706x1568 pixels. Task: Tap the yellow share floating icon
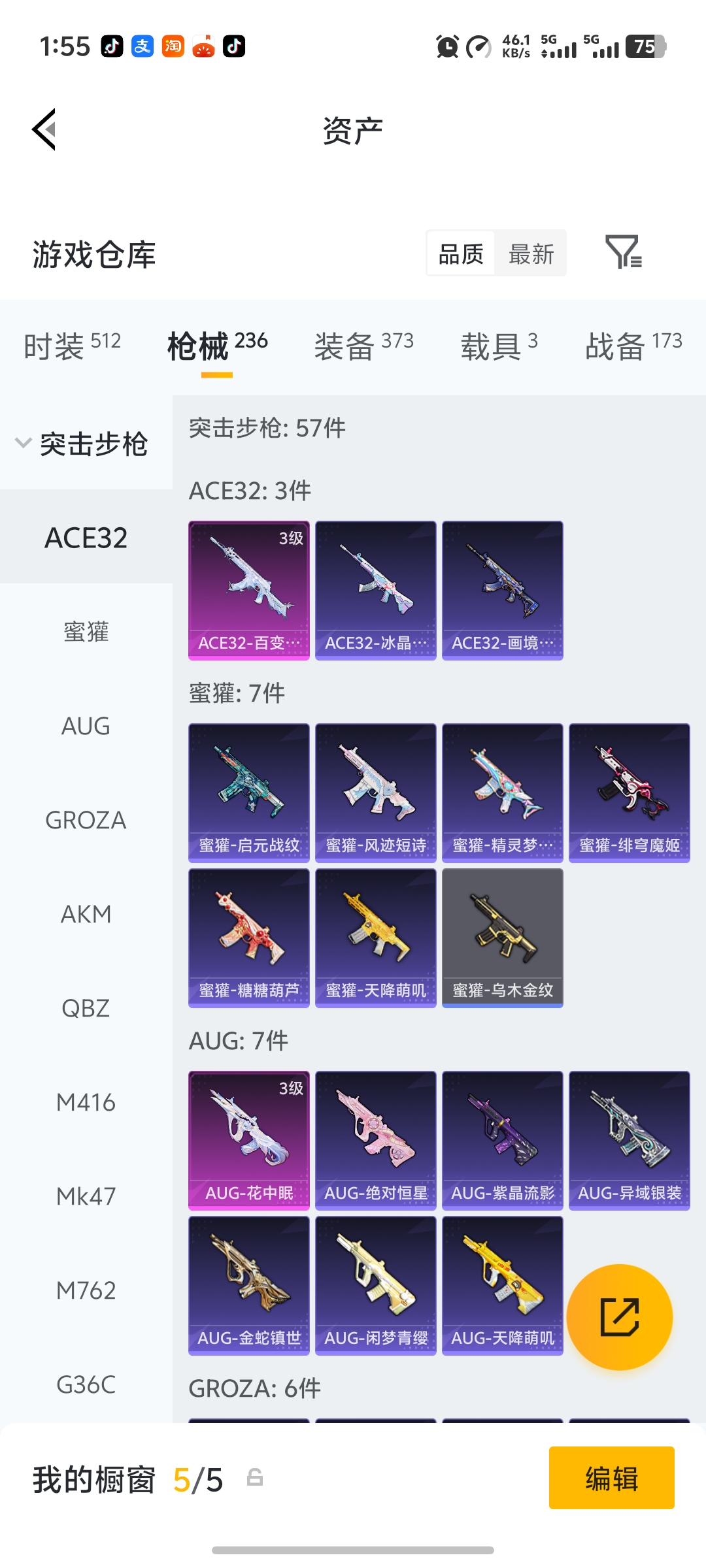coord(621,1317)
